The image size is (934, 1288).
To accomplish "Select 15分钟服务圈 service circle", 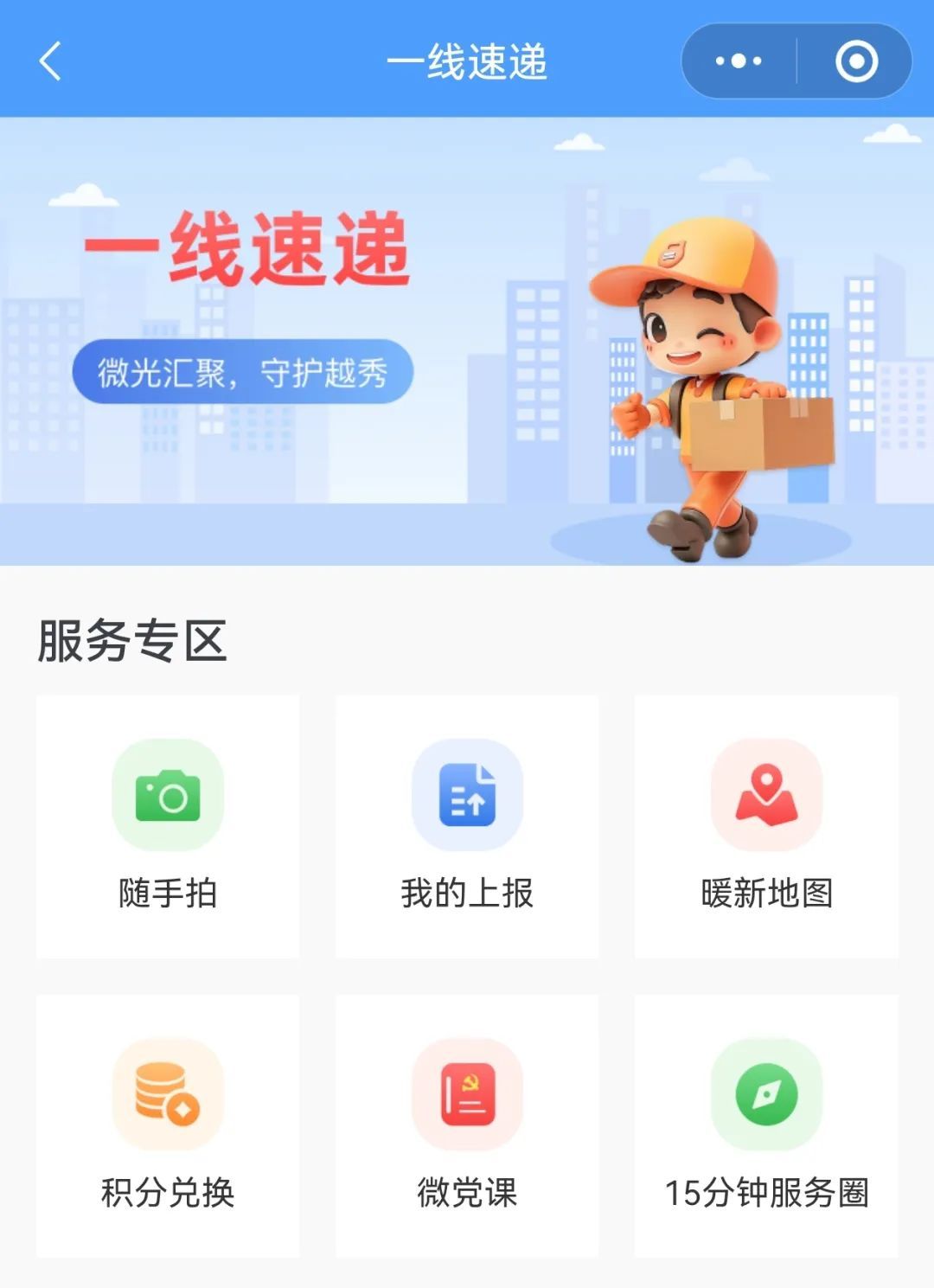I will point(766,1125).
